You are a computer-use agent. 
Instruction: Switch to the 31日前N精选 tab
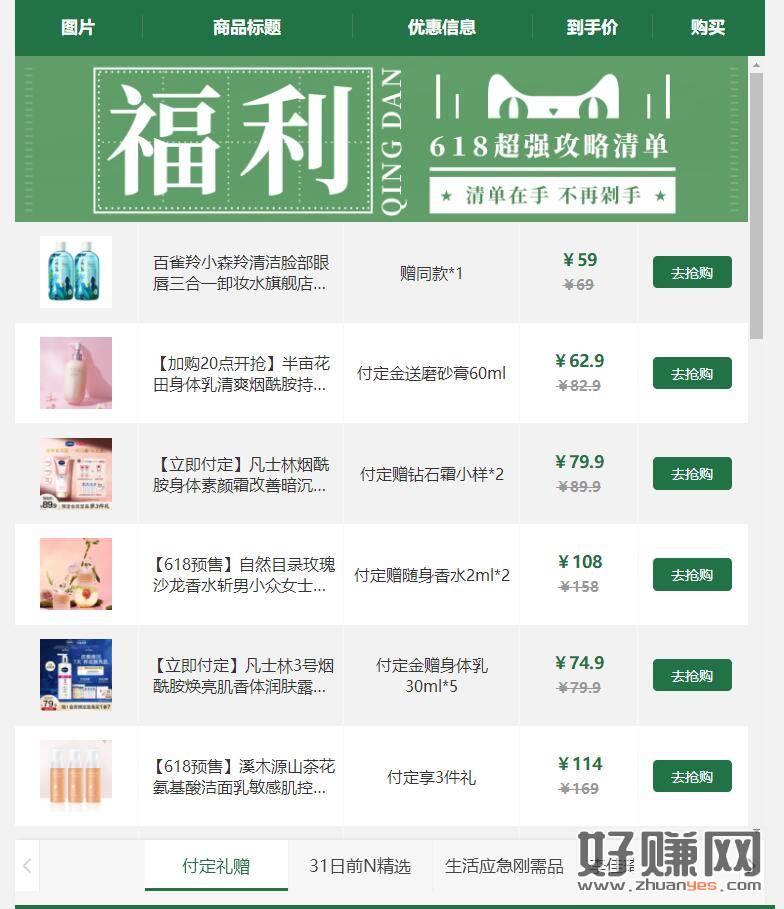[360, 866]
